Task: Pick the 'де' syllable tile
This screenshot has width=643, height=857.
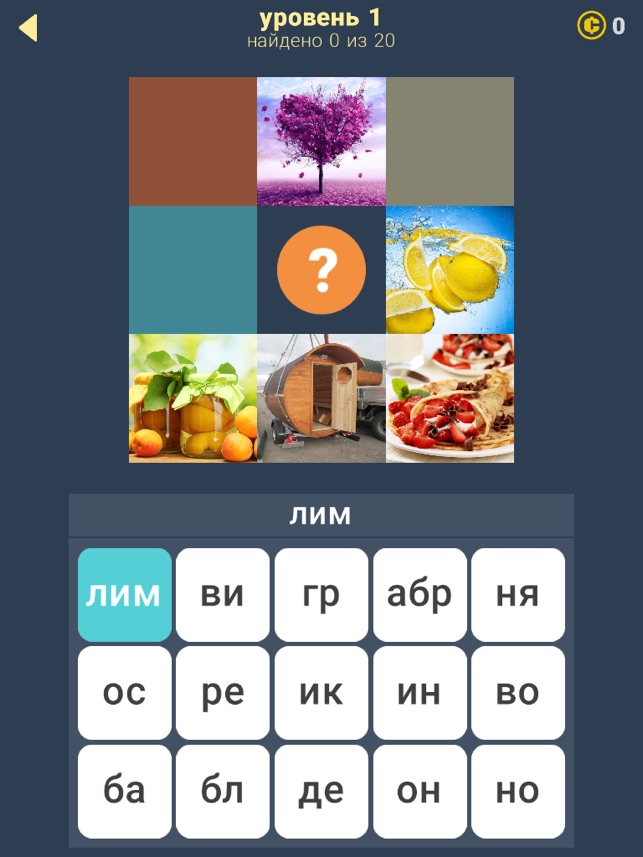Action: tap(321, 791)
